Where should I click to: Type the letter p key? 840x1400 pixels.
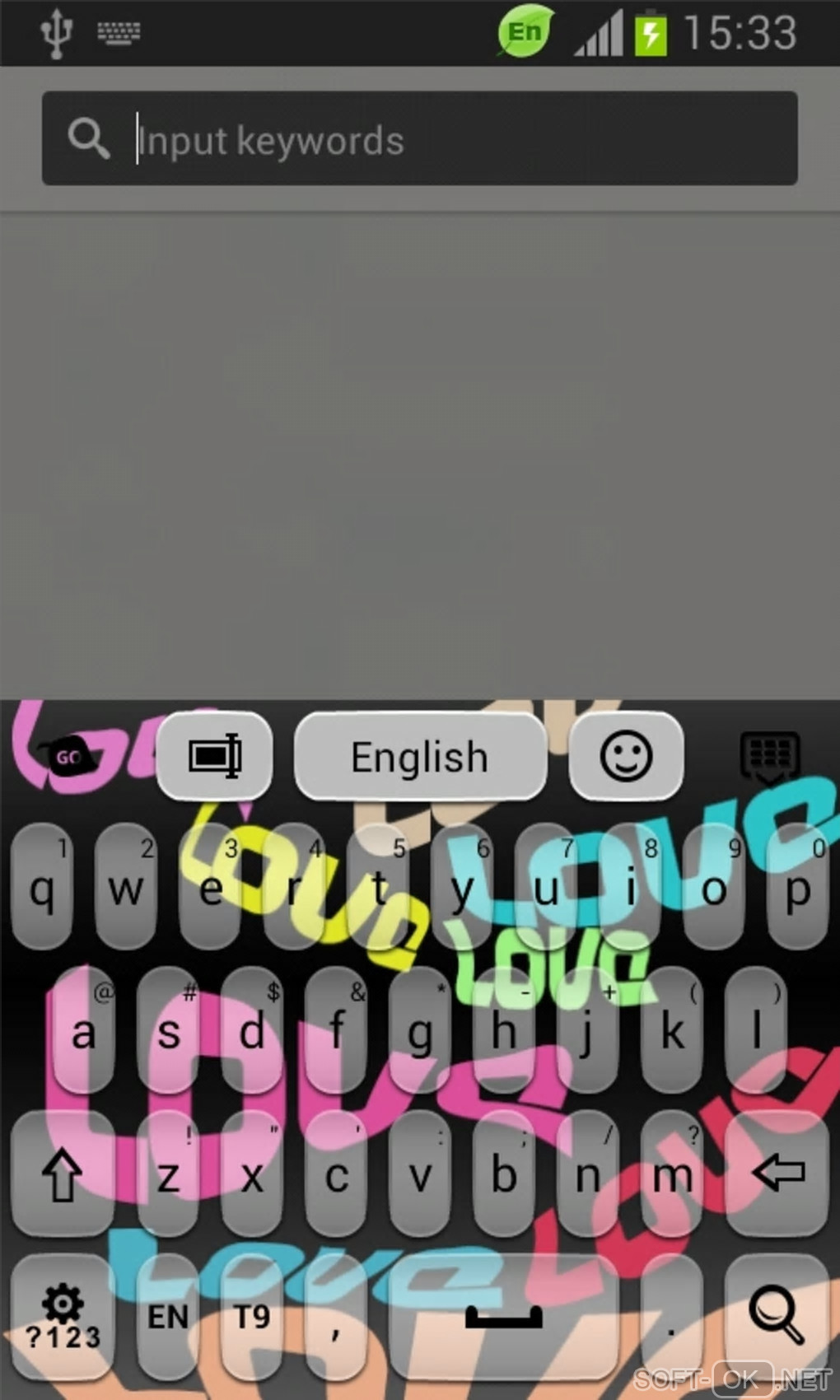797,888
